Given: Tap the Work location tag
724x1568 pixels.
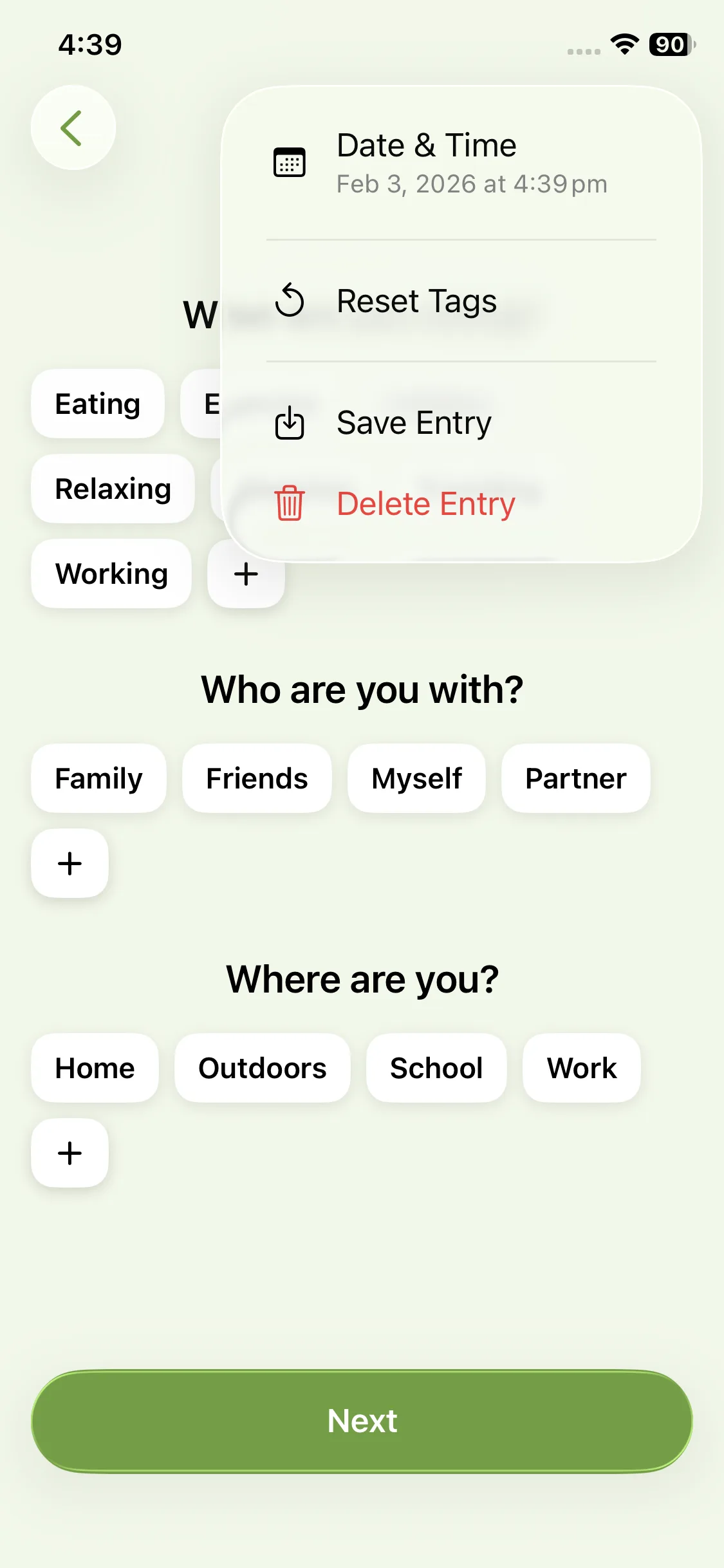Looking at the screenshot, I should tap(581, 1069).
